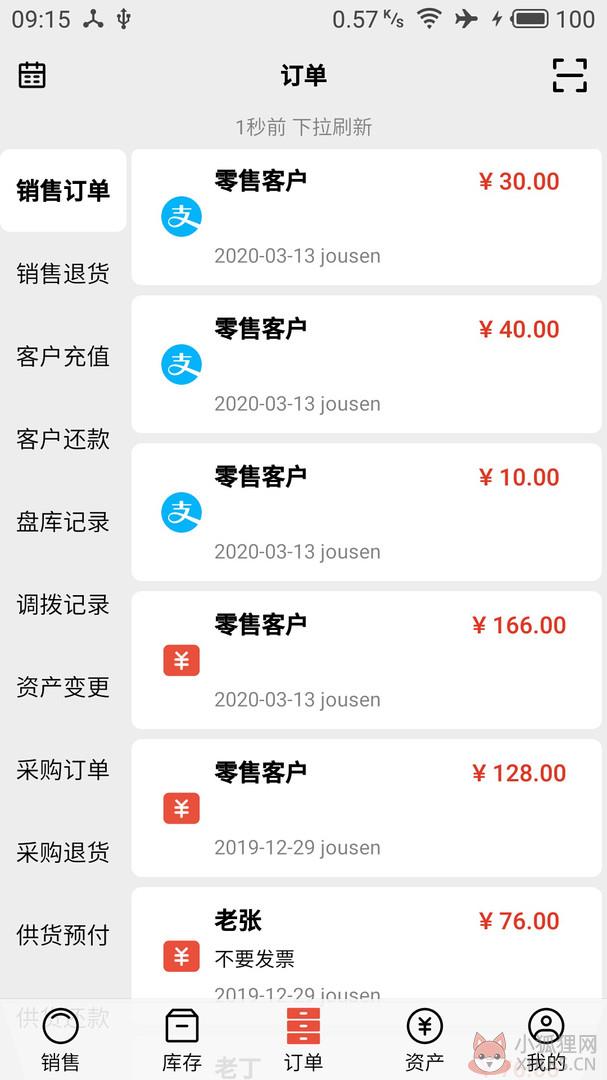Open the ¥128.00 order from 2019-12-29
Image resolution: width=607 pixels, height=1080 pixels.
coord(367,808)
